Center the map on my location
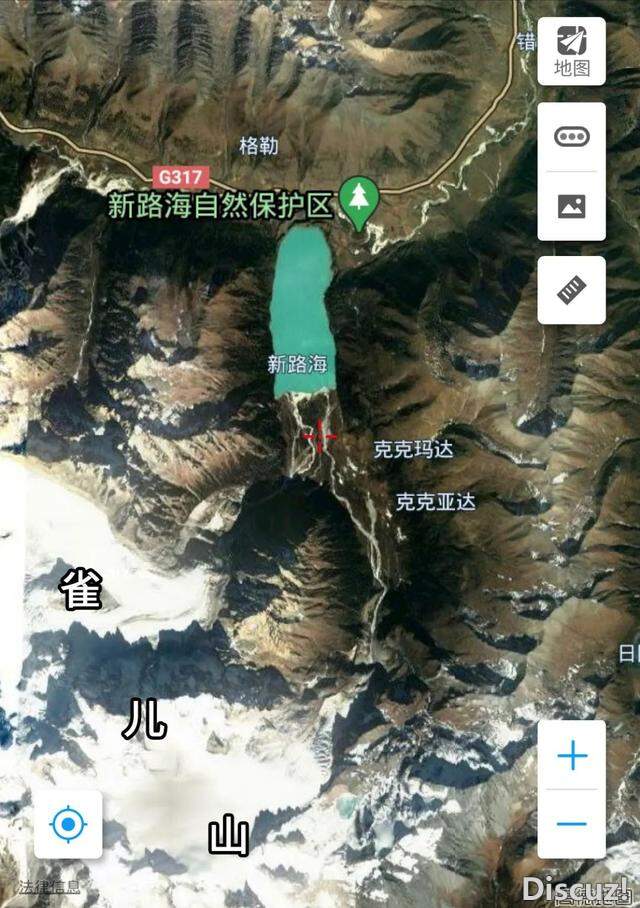The width and height of the screenshot is (640, 908). click(68, 825)
